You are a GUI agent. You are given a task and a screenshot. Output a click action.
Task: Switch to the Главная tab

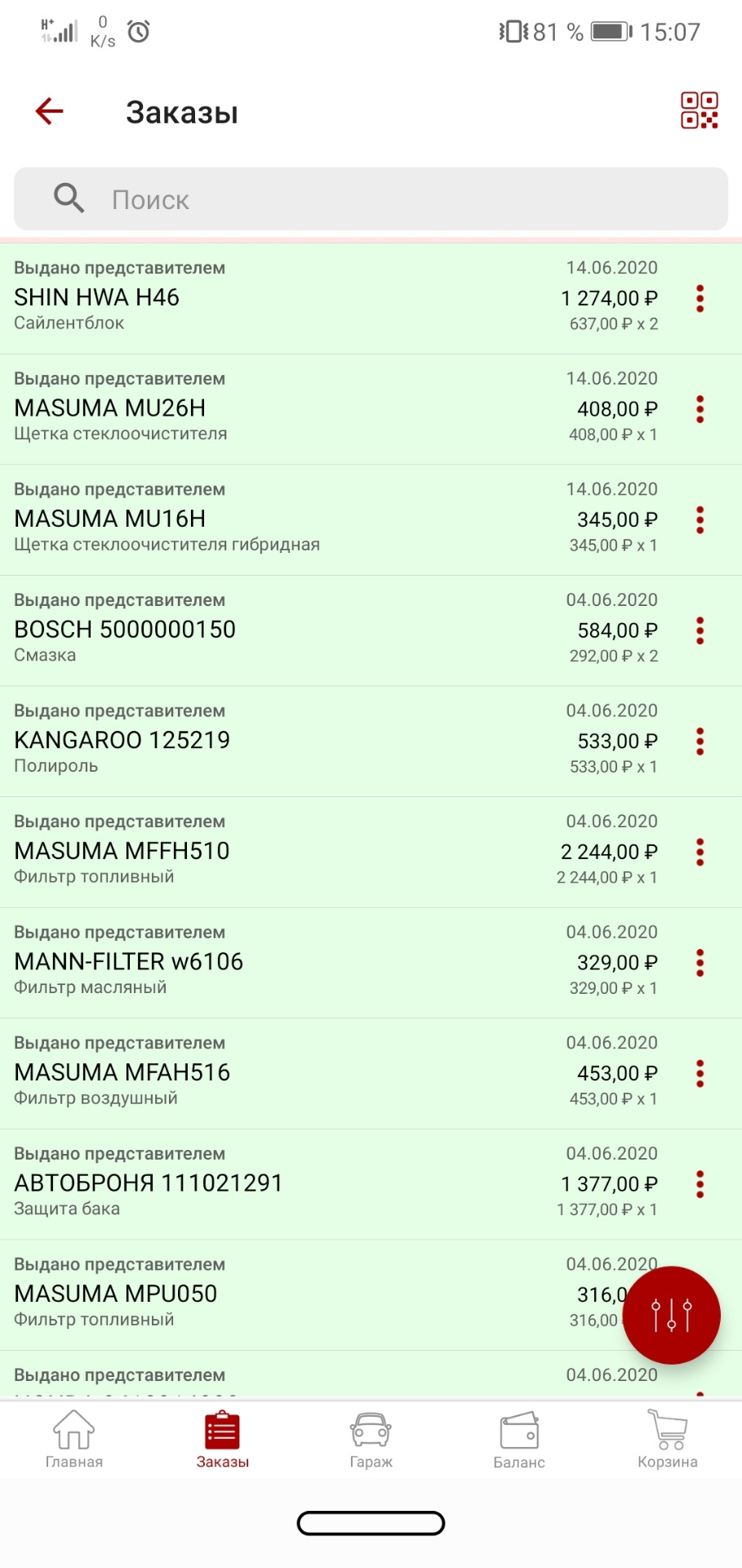coord(74,1440)
